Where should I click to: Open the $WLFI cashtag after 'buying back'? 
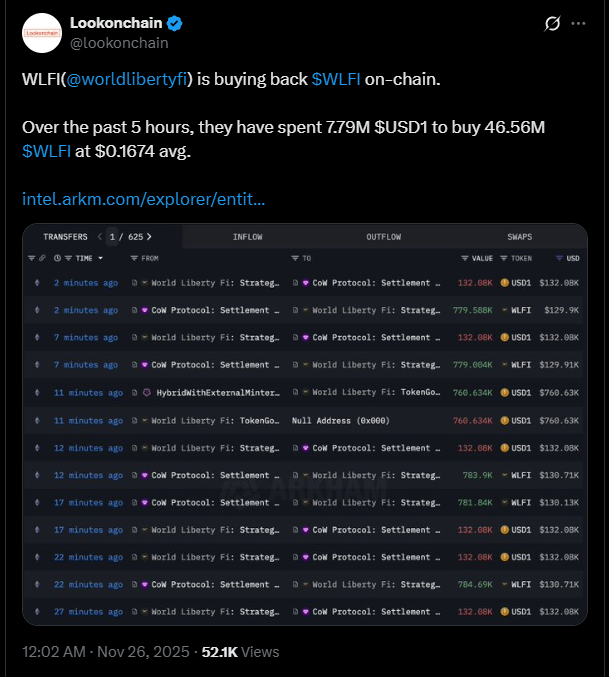click(x=336, y=78)
